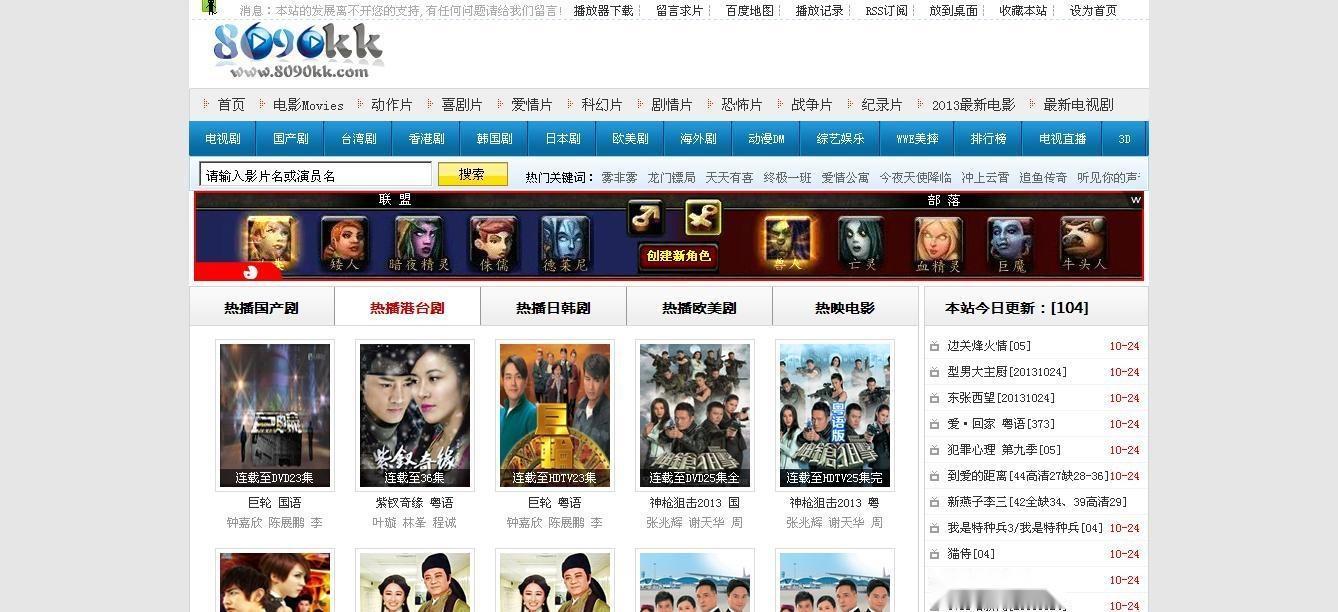Select 电视剧 in the blue menu
The width and height of the screenshot is (1338, 612).
click(x=222, y=139)
